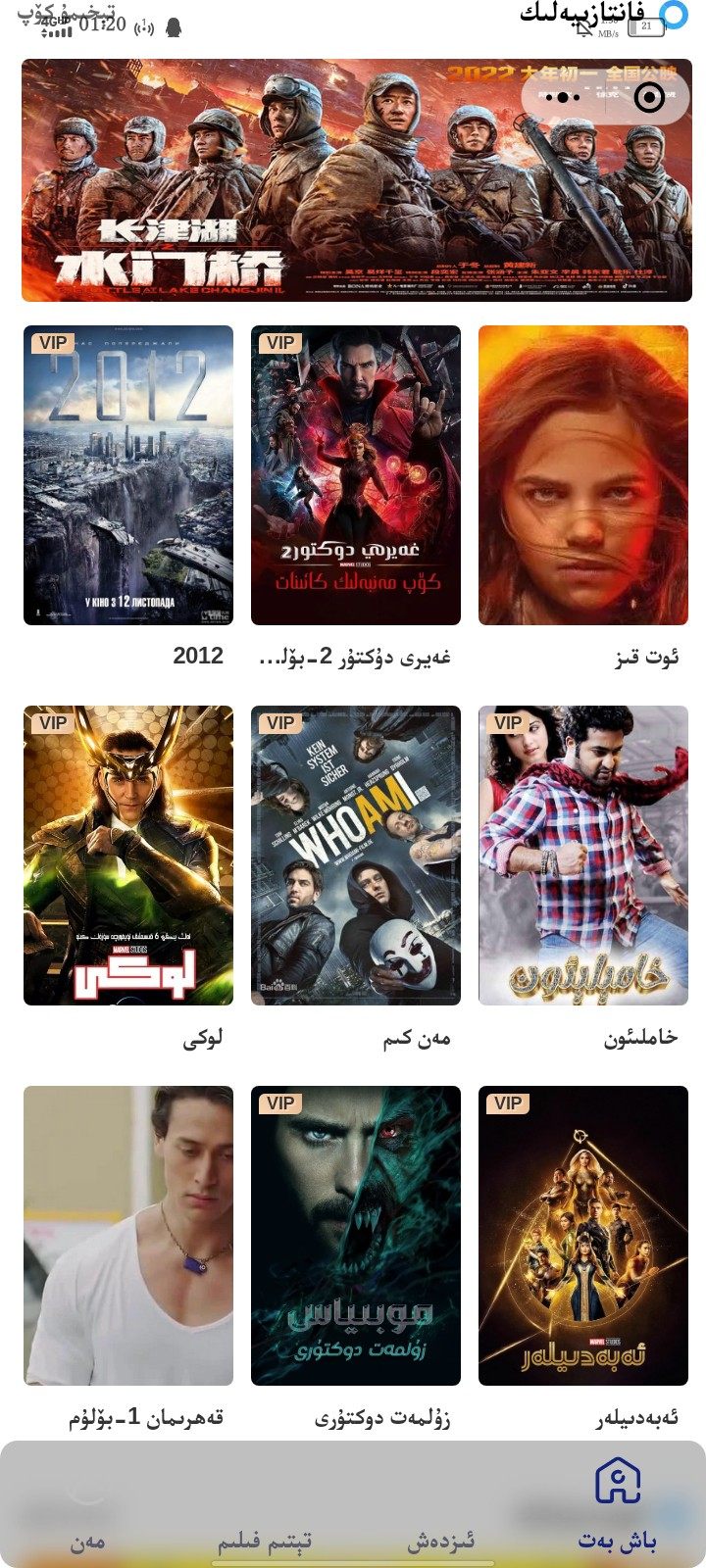
Task: Open the ئوت قىز movie card
Action: coord(583,475)
